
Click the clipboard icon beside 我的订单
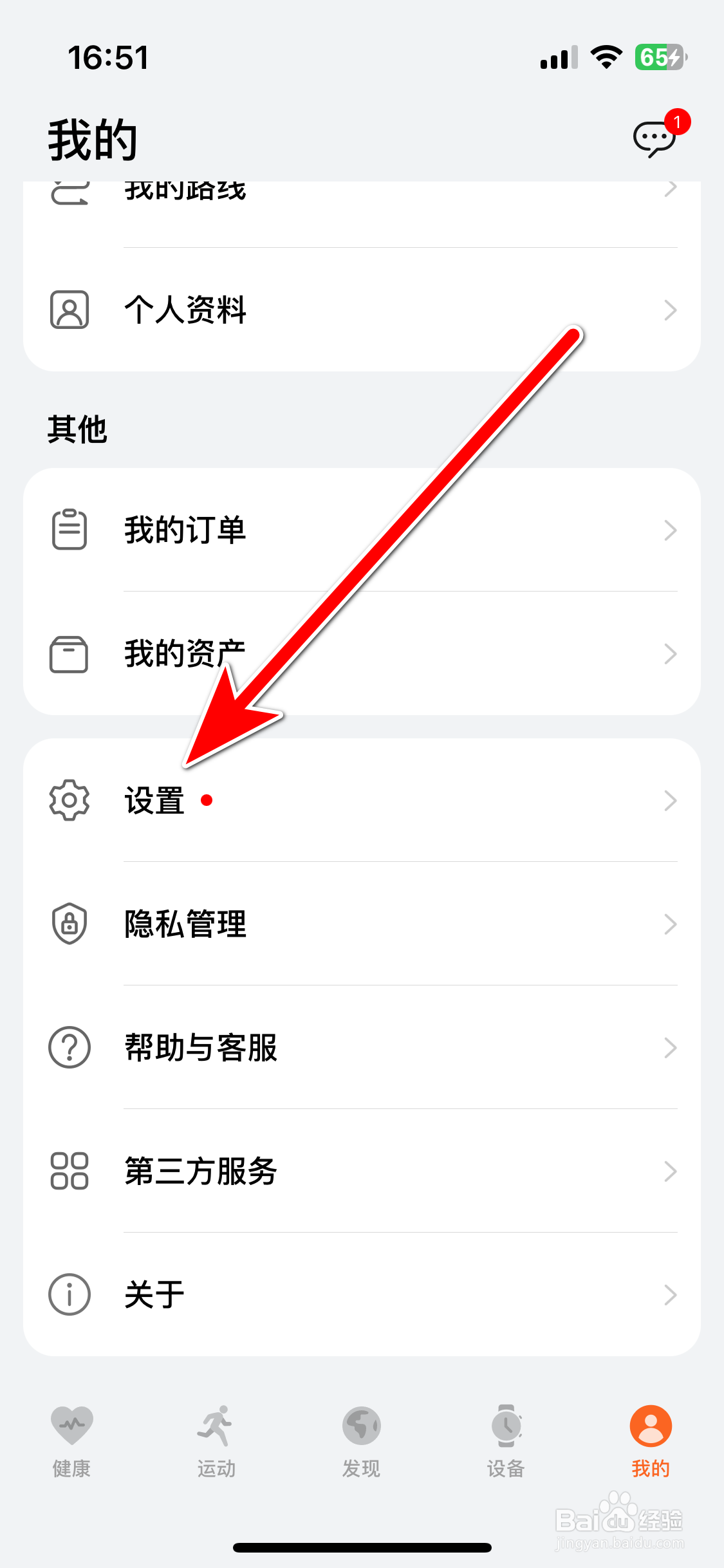click(x=68, y=530)
